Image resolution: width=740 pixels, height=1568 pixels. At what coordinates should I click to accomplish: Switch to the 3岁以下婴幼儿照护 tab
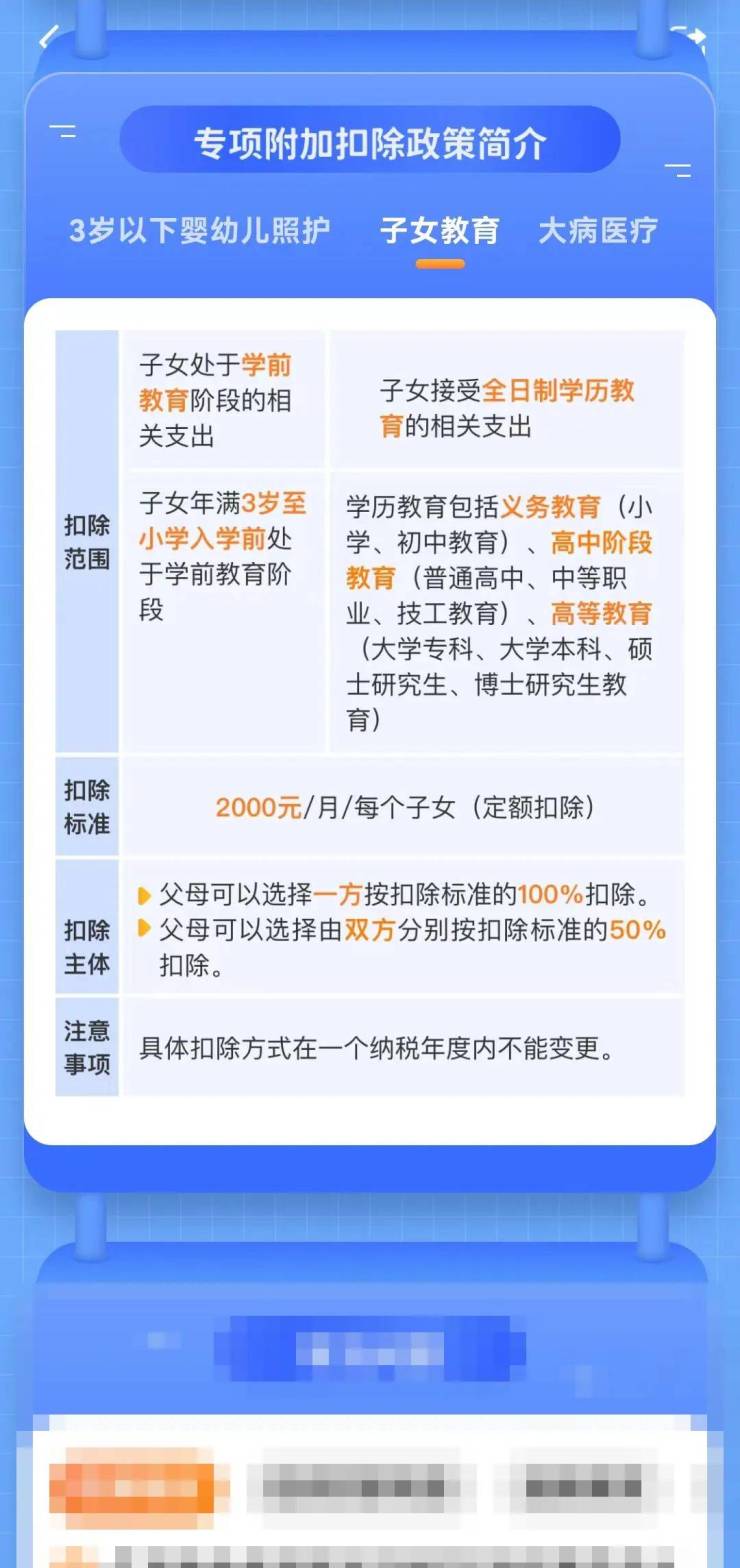tap(199, 231)
